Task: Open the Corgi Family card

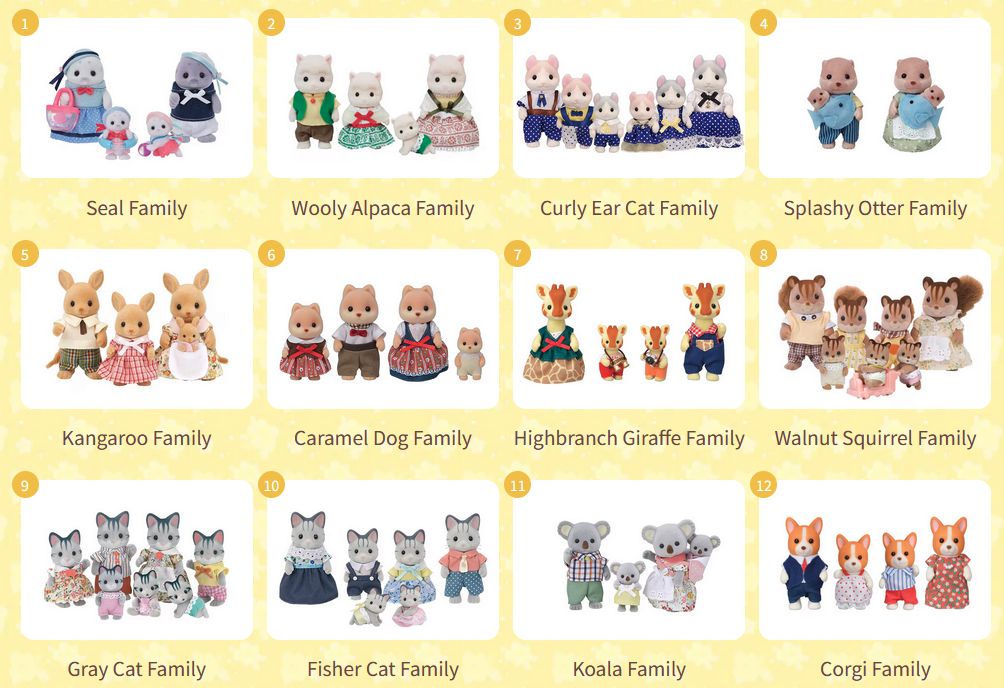Action: click(875, 560)
